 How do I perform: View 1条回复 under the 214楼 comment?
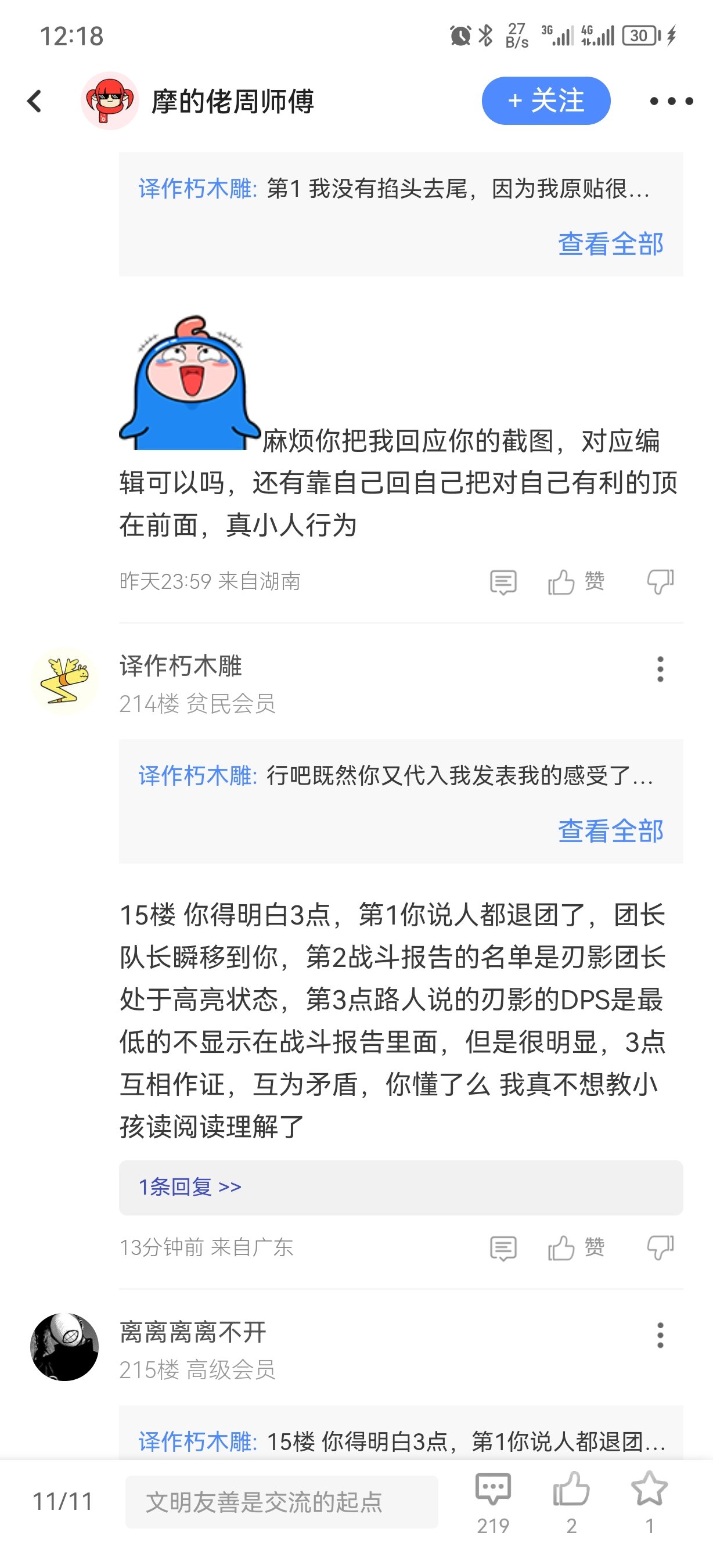(x=190, y=1186)
